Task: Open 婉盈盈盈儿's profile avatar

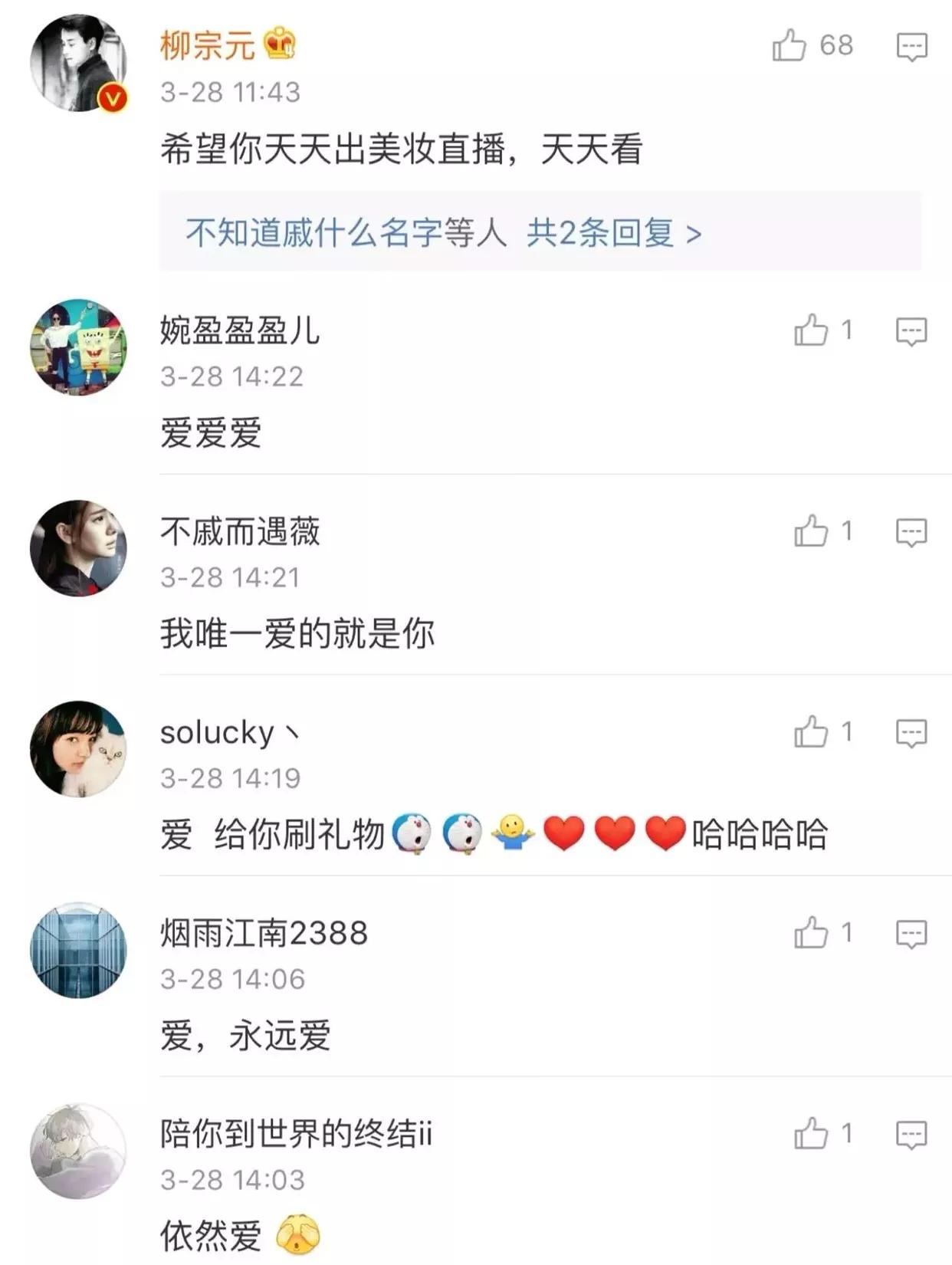Action: pos(78,347)
